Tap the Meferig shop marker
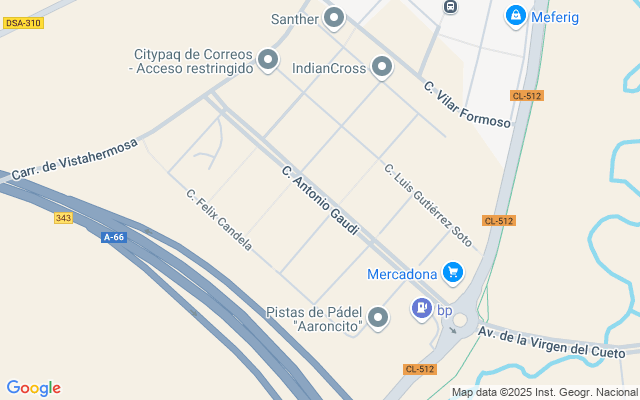 [516, 16]
